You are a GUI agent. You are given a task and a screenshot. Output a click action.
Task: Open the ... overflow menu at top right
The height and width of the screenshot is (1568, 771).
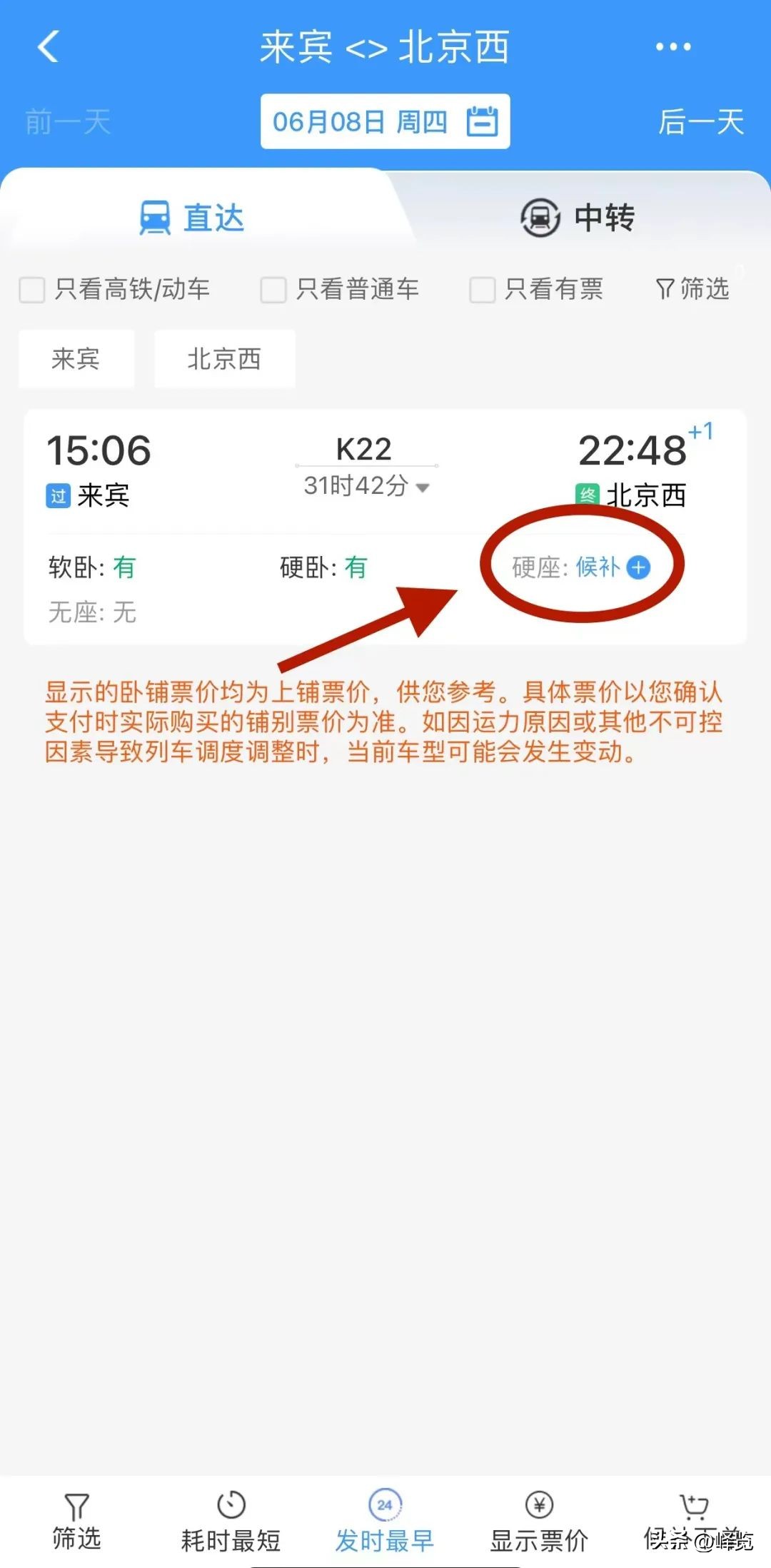tap(672, 46)
